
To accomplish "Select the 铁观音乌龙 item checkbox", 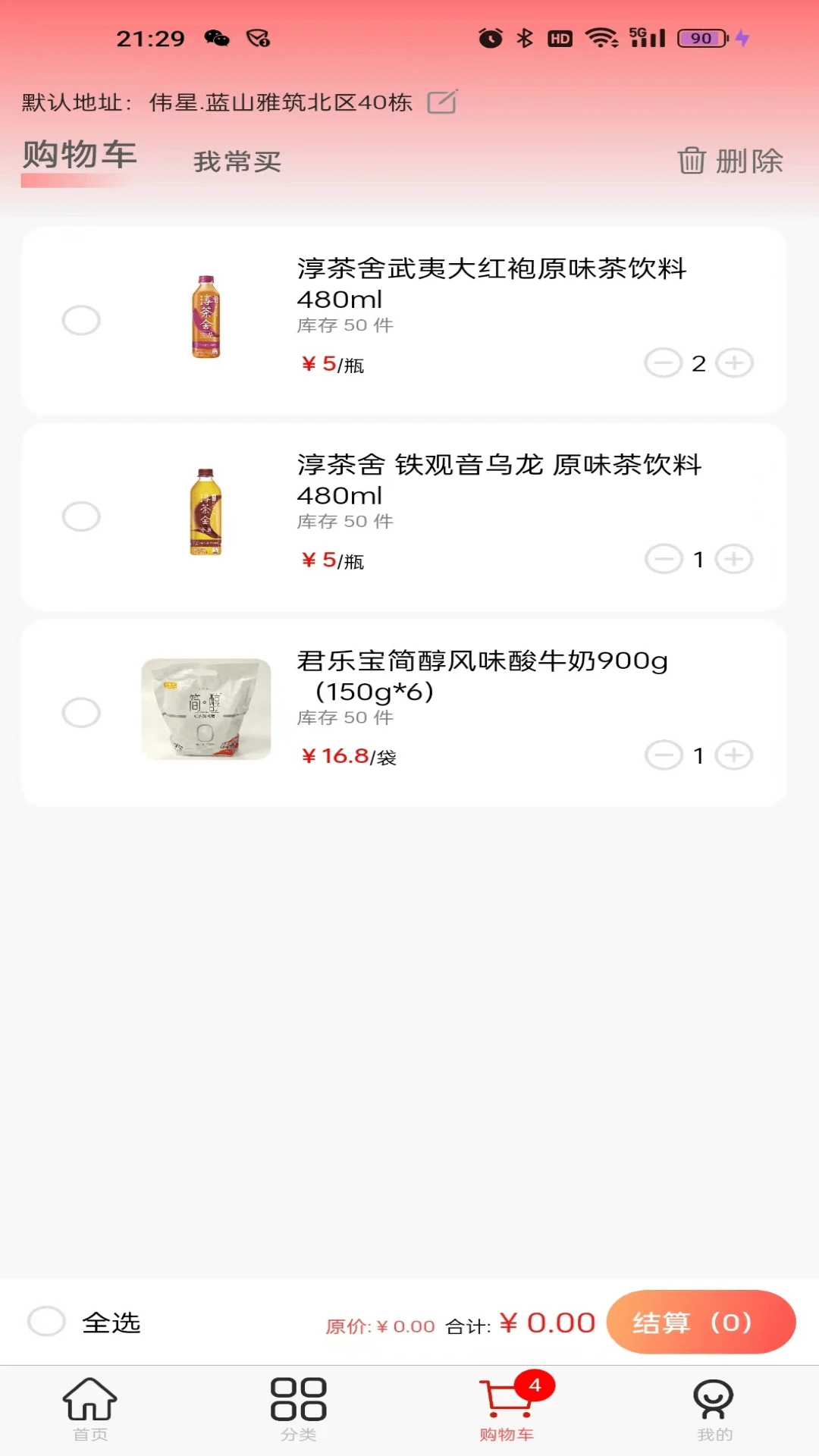I will (x=81, y=517).
